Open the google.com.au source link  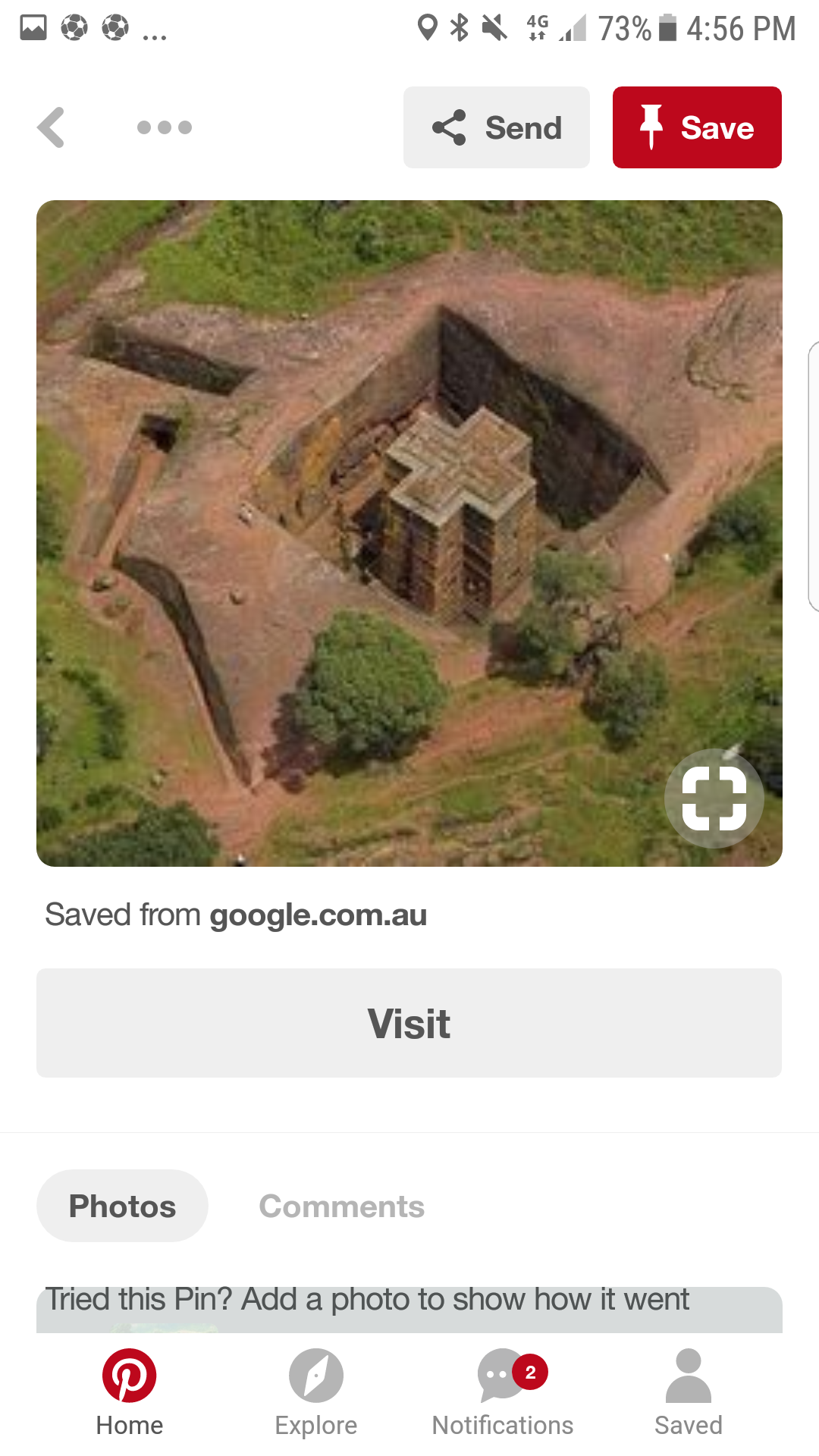click(318, 915)
